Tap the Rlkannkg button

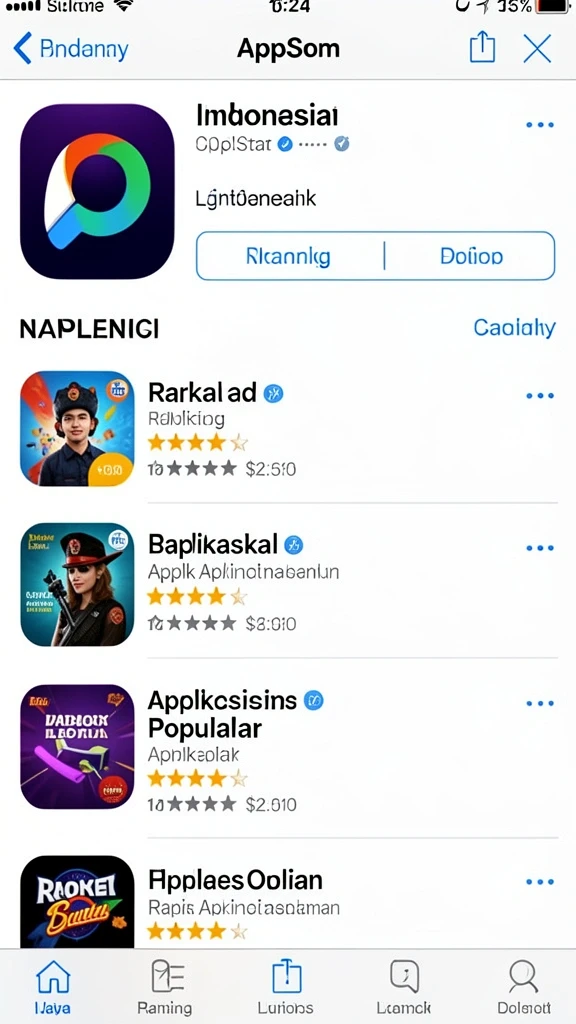point(289,256)
